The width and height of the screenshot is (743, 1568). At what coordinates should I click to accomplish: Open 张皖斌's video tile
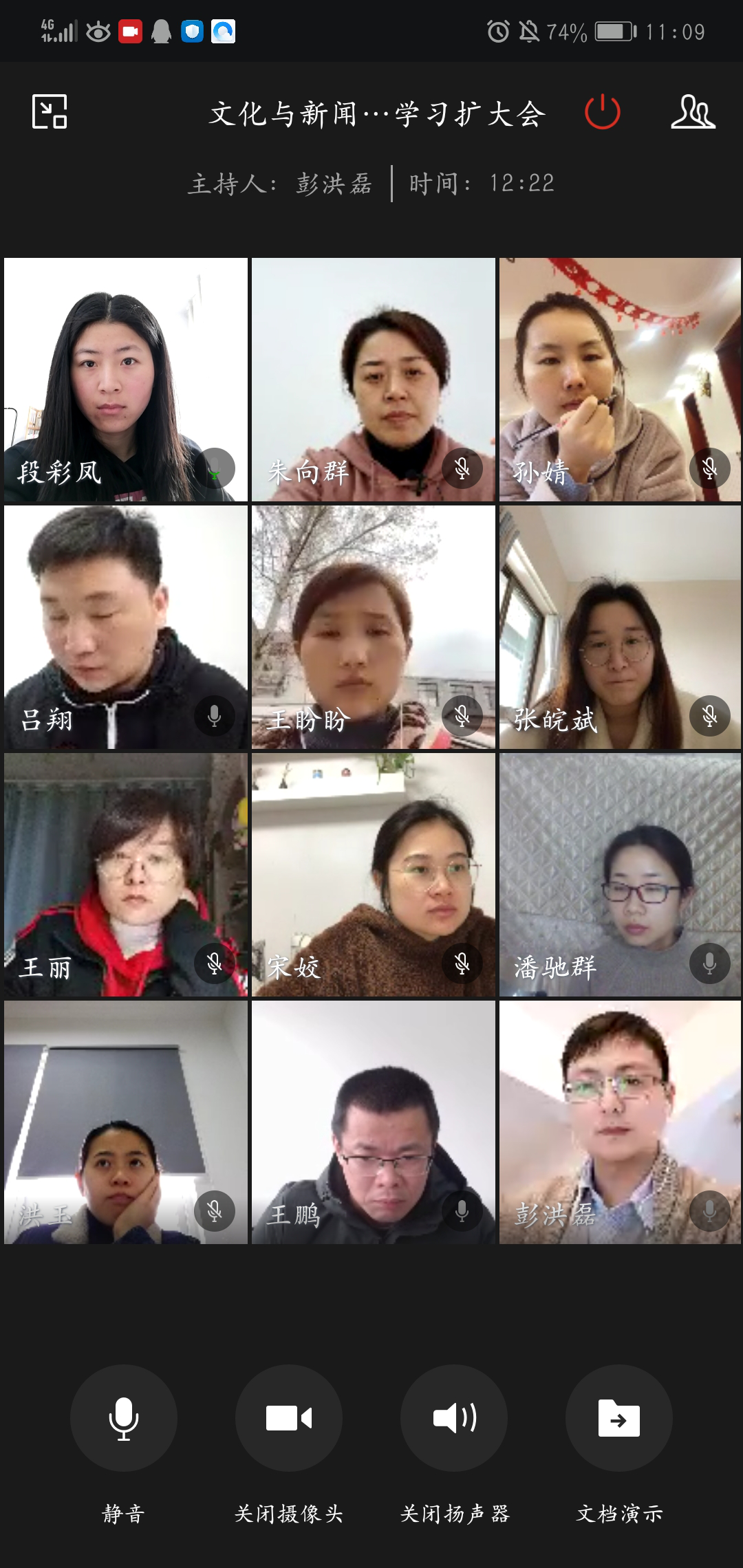coord(620,627)
